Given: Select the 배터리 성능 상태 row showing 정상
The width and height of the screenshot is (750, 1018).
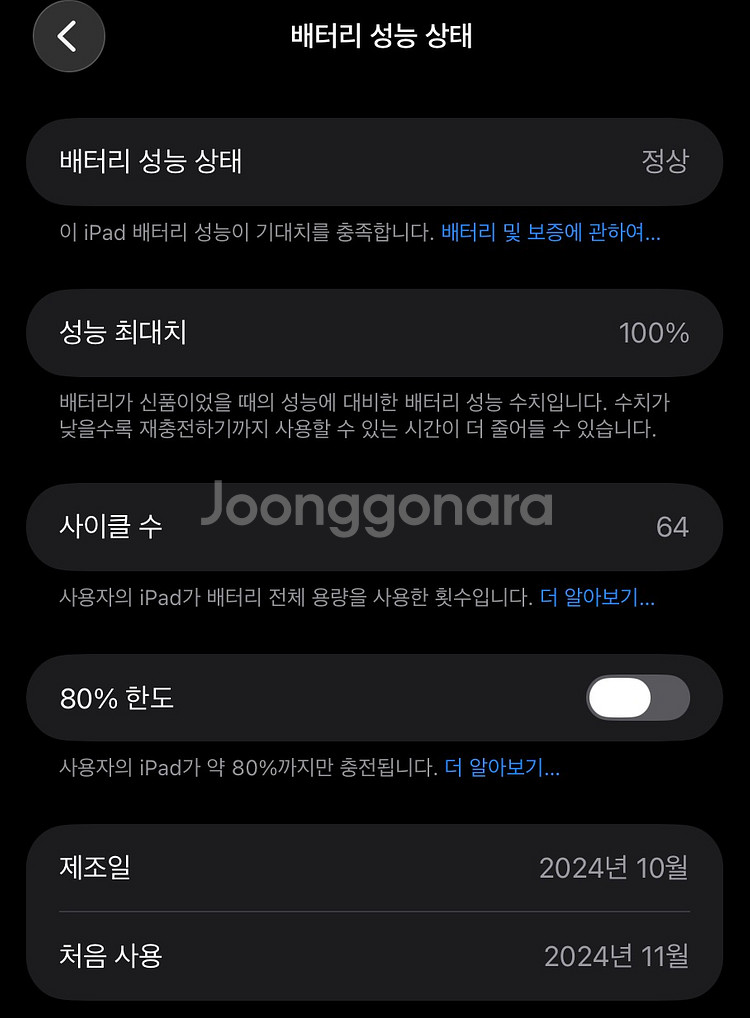Looking at the screenshot, I should pos(375,162).
